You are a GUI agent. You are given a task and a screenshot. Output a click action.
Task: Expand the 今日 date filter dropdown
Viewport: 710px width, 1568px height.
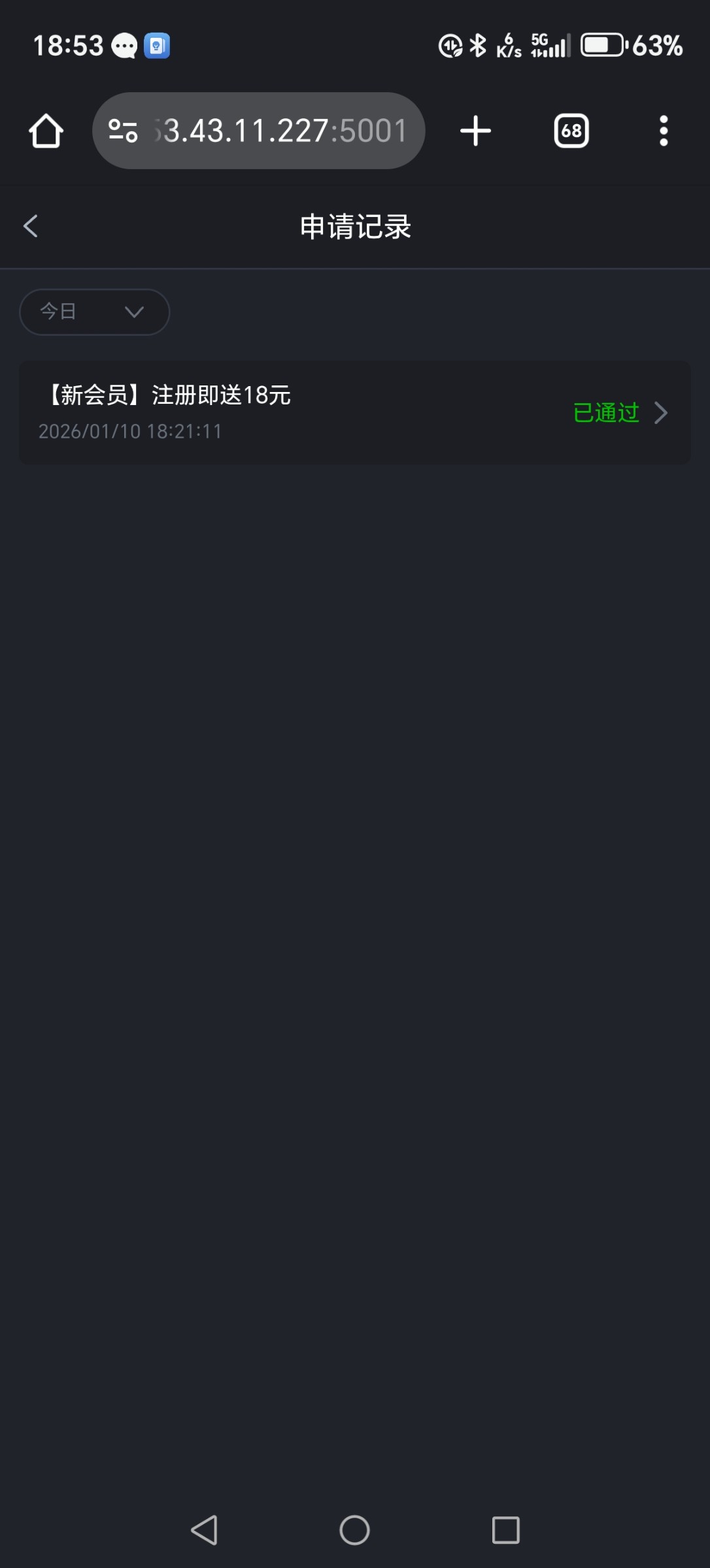coord(94,312)
